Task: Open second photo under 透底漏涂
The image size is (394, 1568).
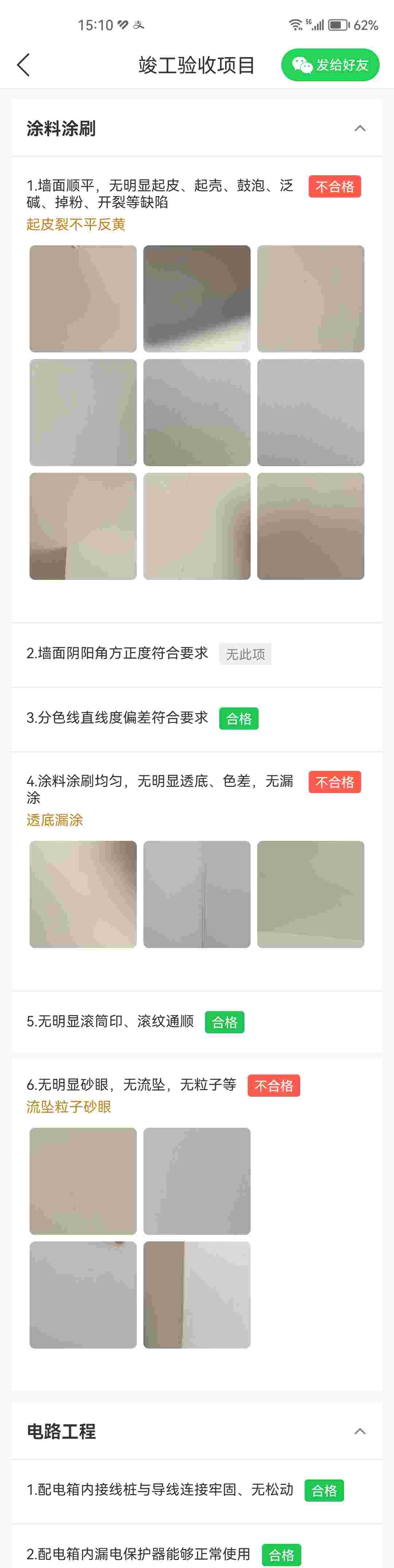Action: coord(197,894)
